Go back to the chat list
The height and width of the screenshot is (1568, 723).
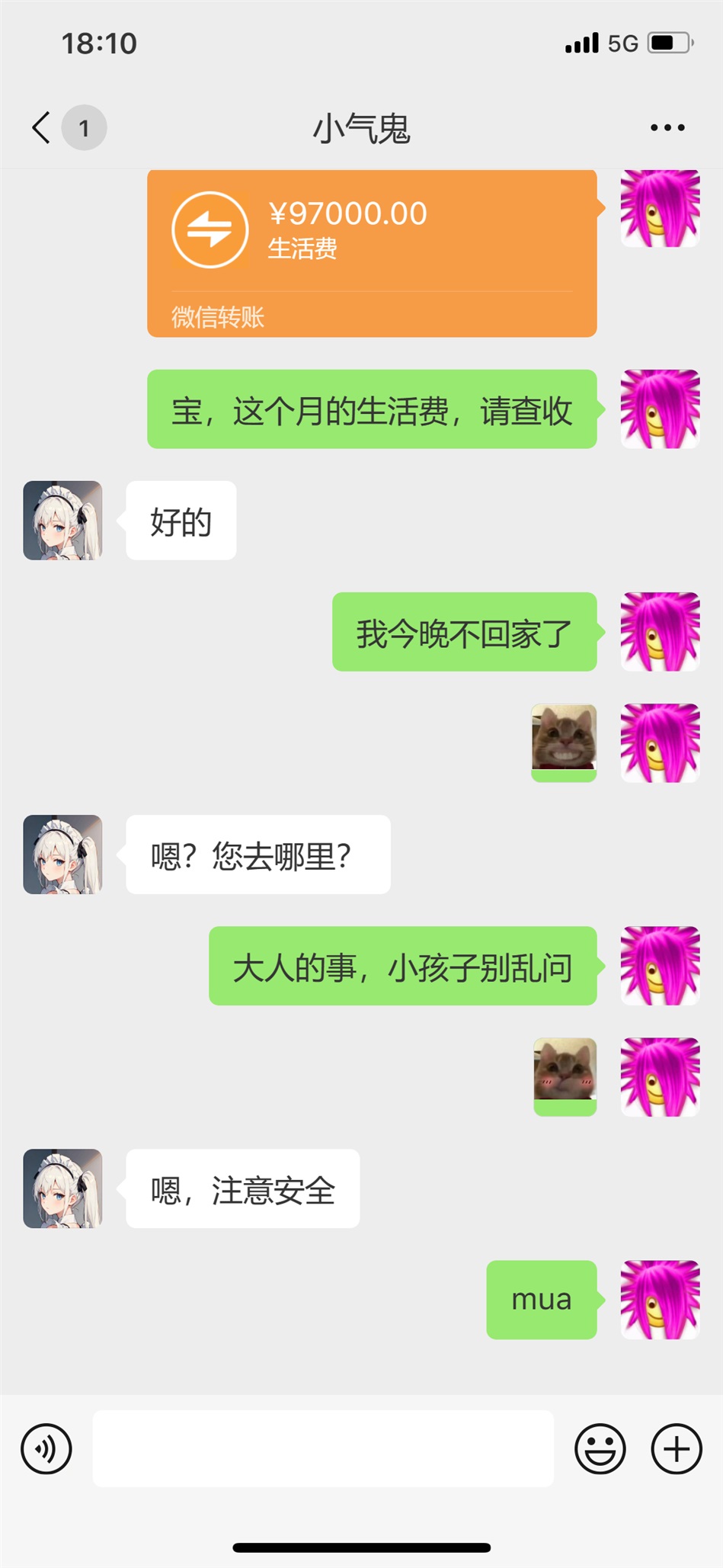coord(43,127)
